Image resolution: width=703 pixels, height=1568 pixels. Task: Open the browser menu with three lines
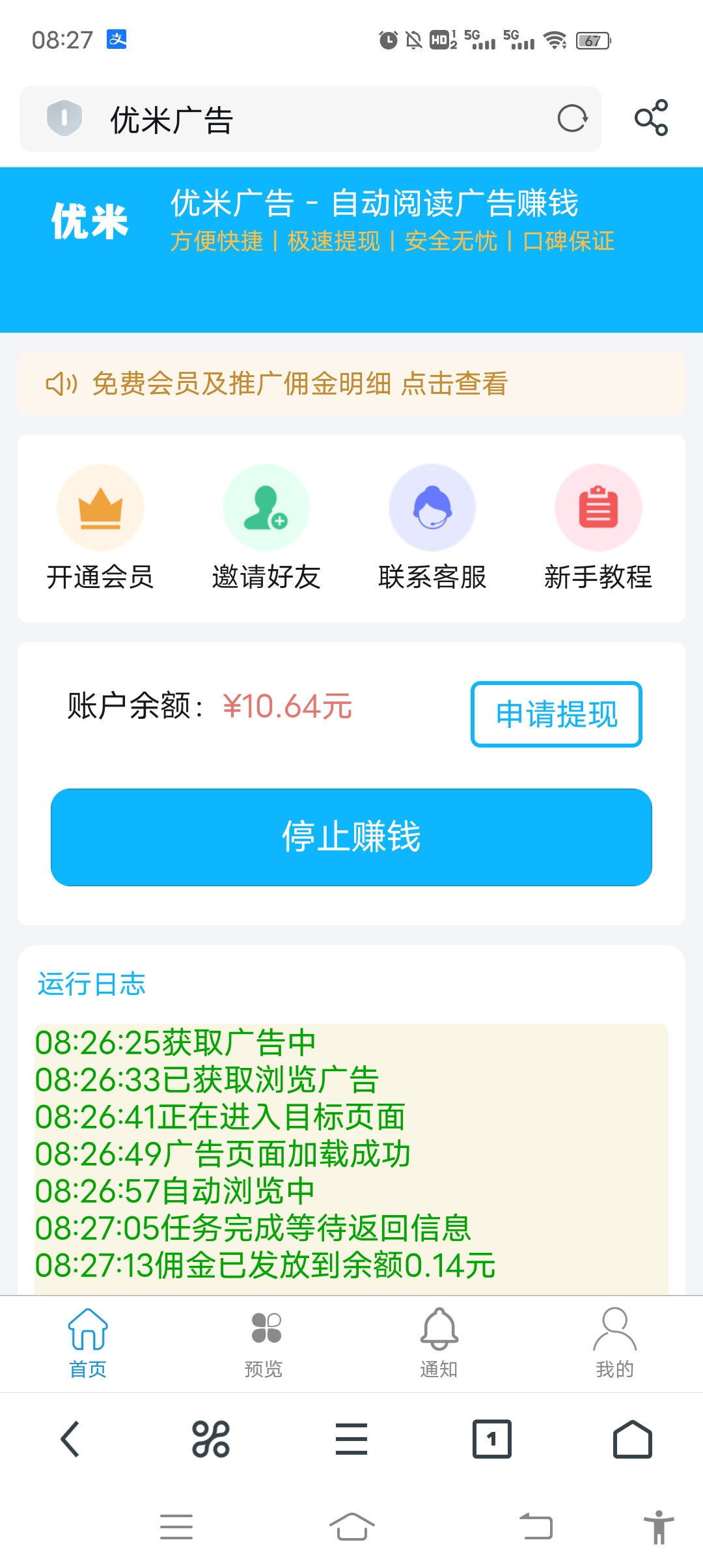(x=351, y=1439)
